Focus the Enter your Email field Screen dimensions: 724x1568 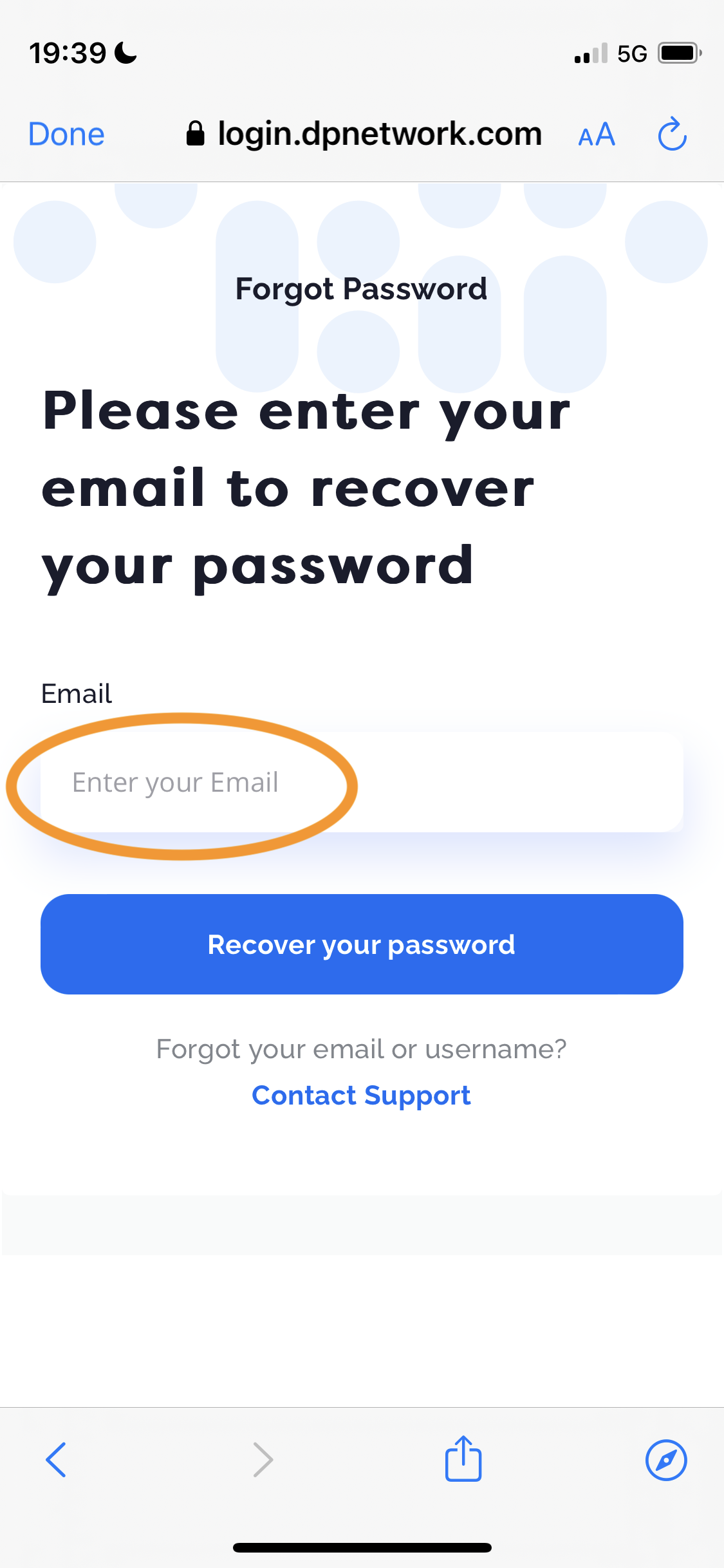pos(360,782)
